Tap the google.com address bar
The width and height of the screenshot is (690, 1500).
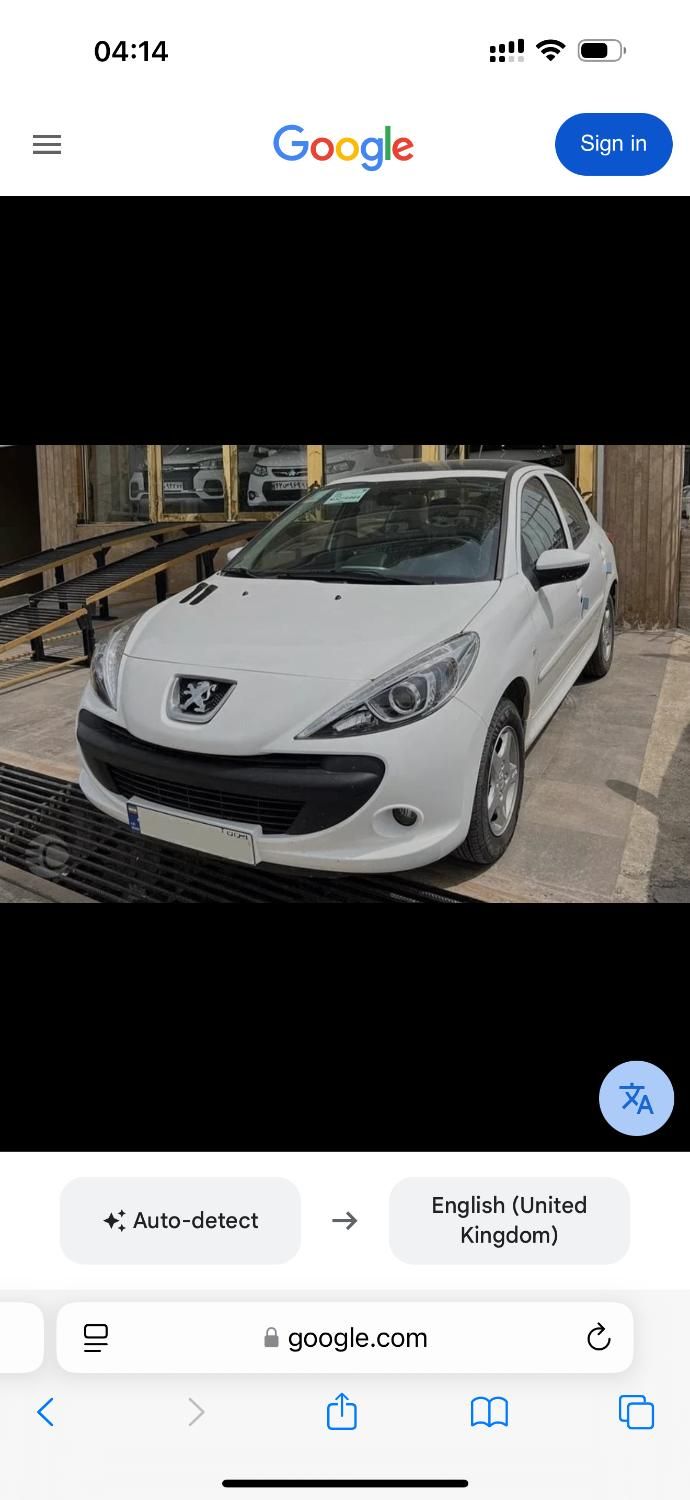coord(346,1338)
